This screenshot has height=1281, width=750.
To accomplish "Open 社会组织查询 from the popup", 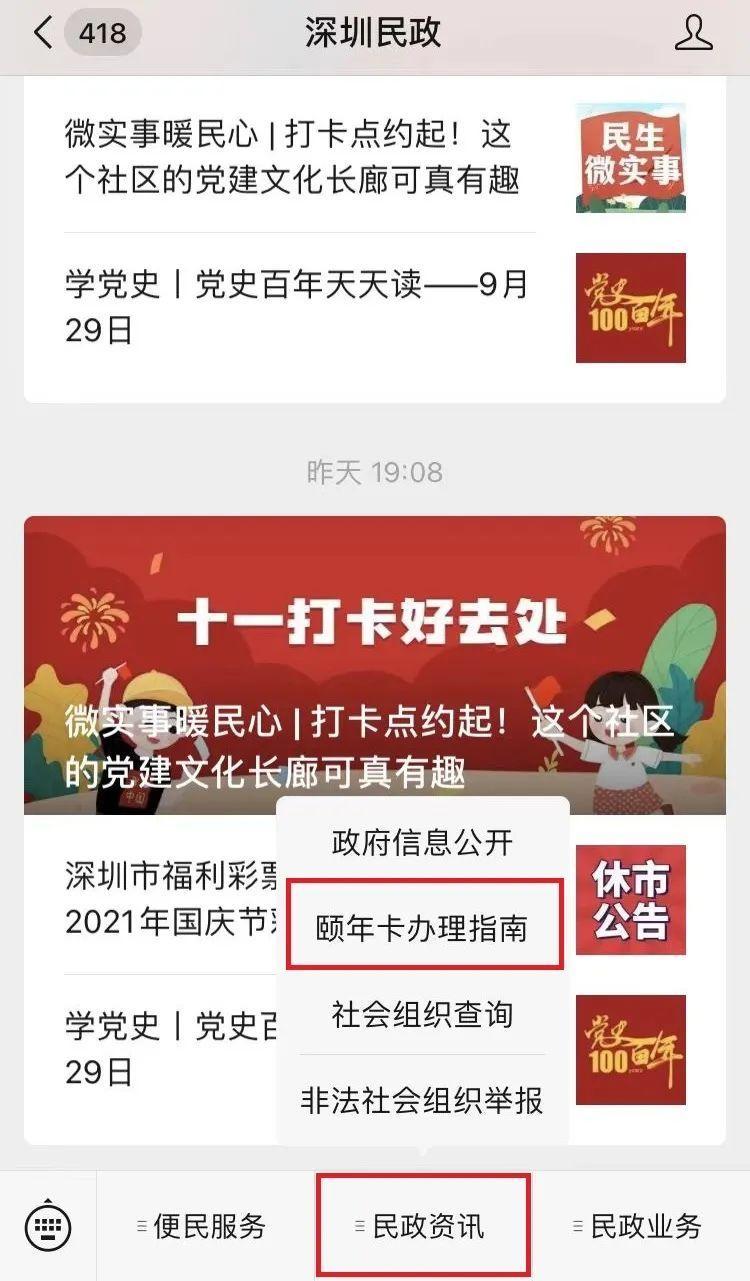I will click(422, 1014).
